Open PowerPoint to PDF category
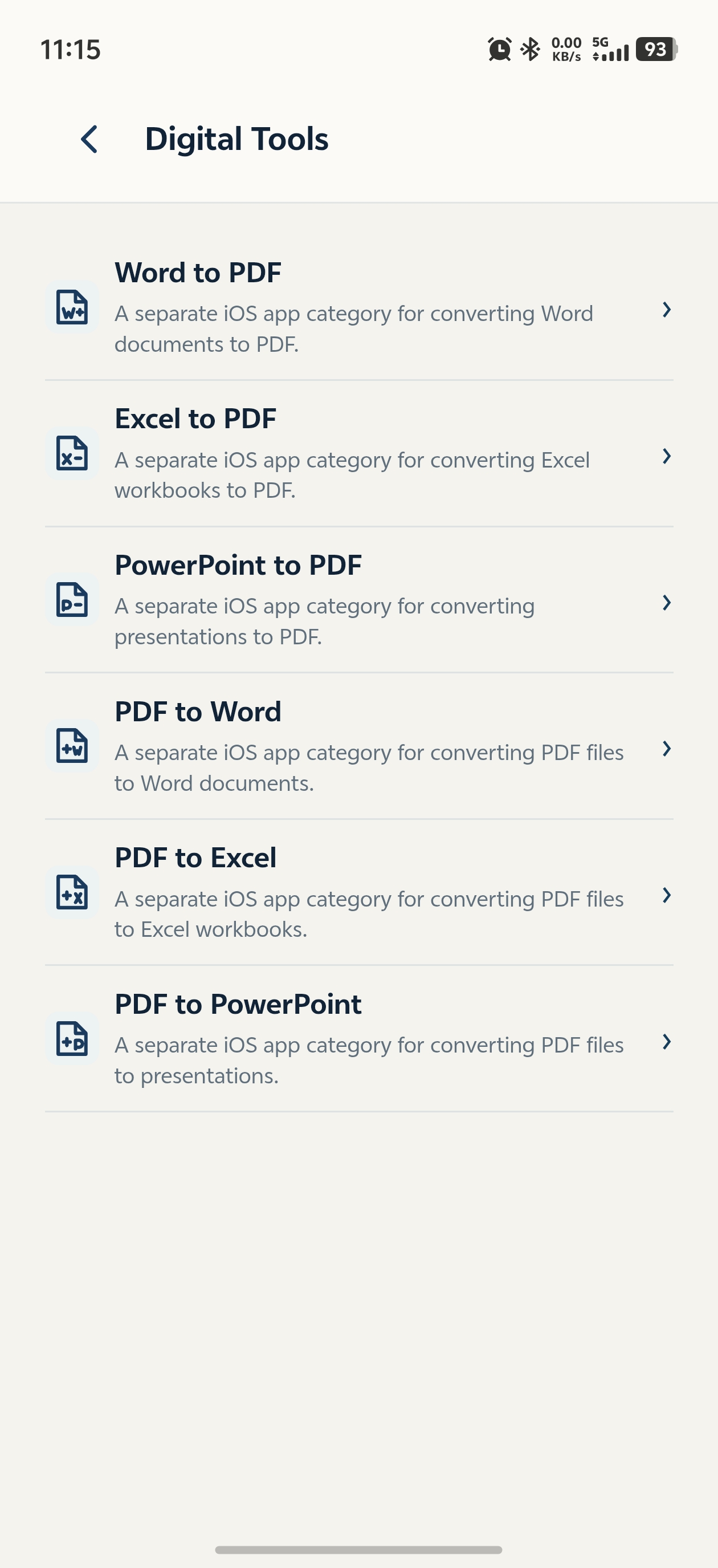 (x=359, y=600)
